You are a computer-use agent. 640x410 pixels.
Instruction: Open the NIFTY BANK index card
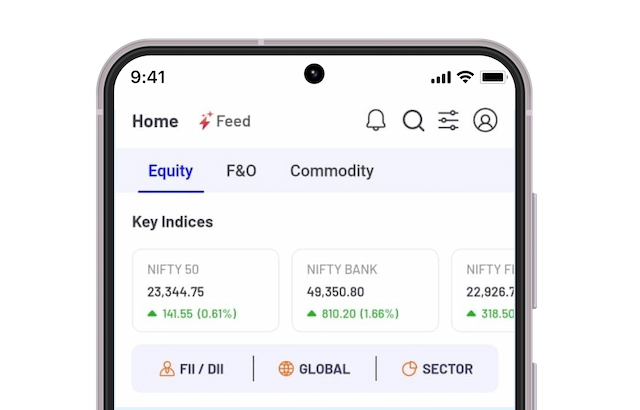point(365,291)
